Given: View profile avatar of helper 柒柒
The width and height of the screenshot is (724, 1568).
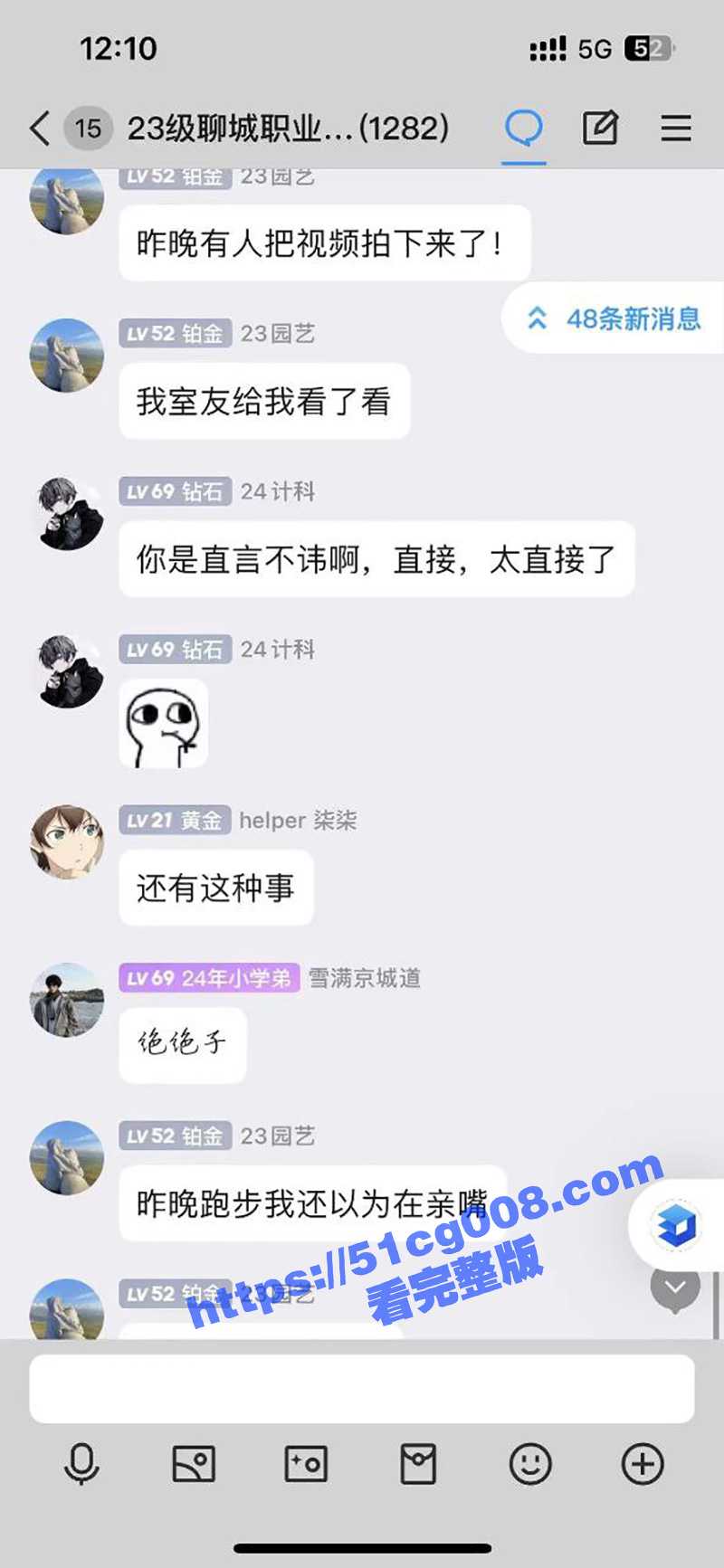Looking at the screenshot, I should pos(67,841).
